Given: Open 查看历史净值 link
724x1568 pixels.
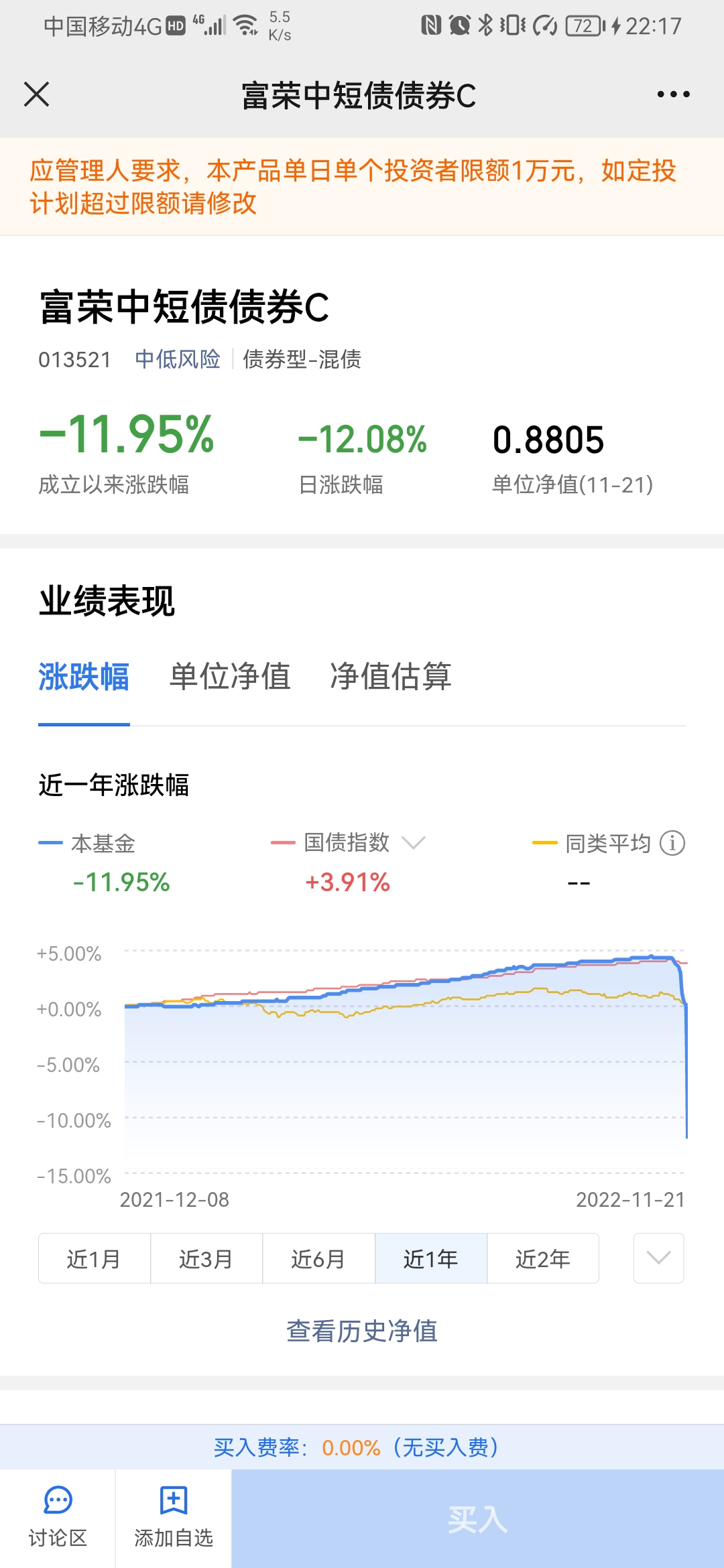Looking at the screenshot, I should pyautogui.click(x=362, y=1331).
